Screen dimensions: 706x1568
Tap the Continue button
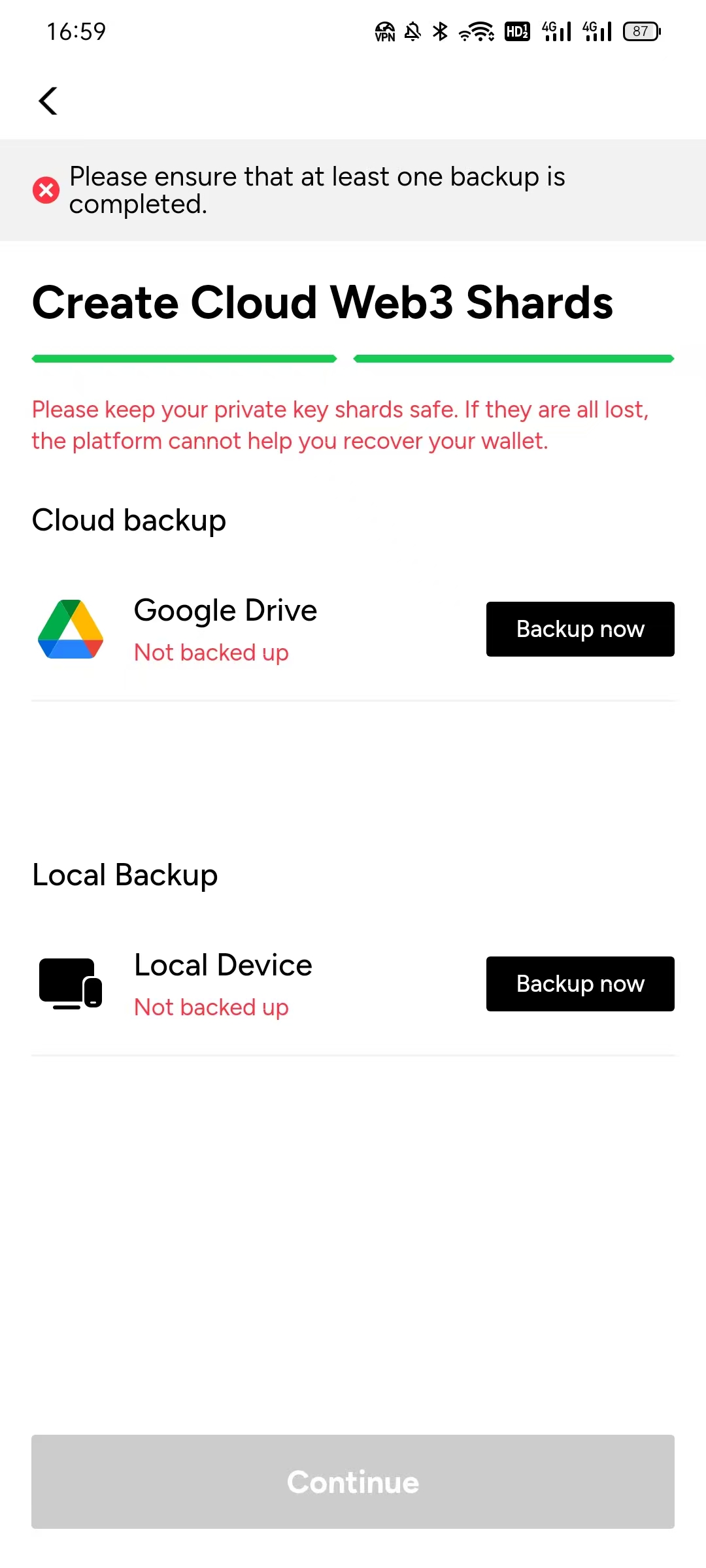353,1482
